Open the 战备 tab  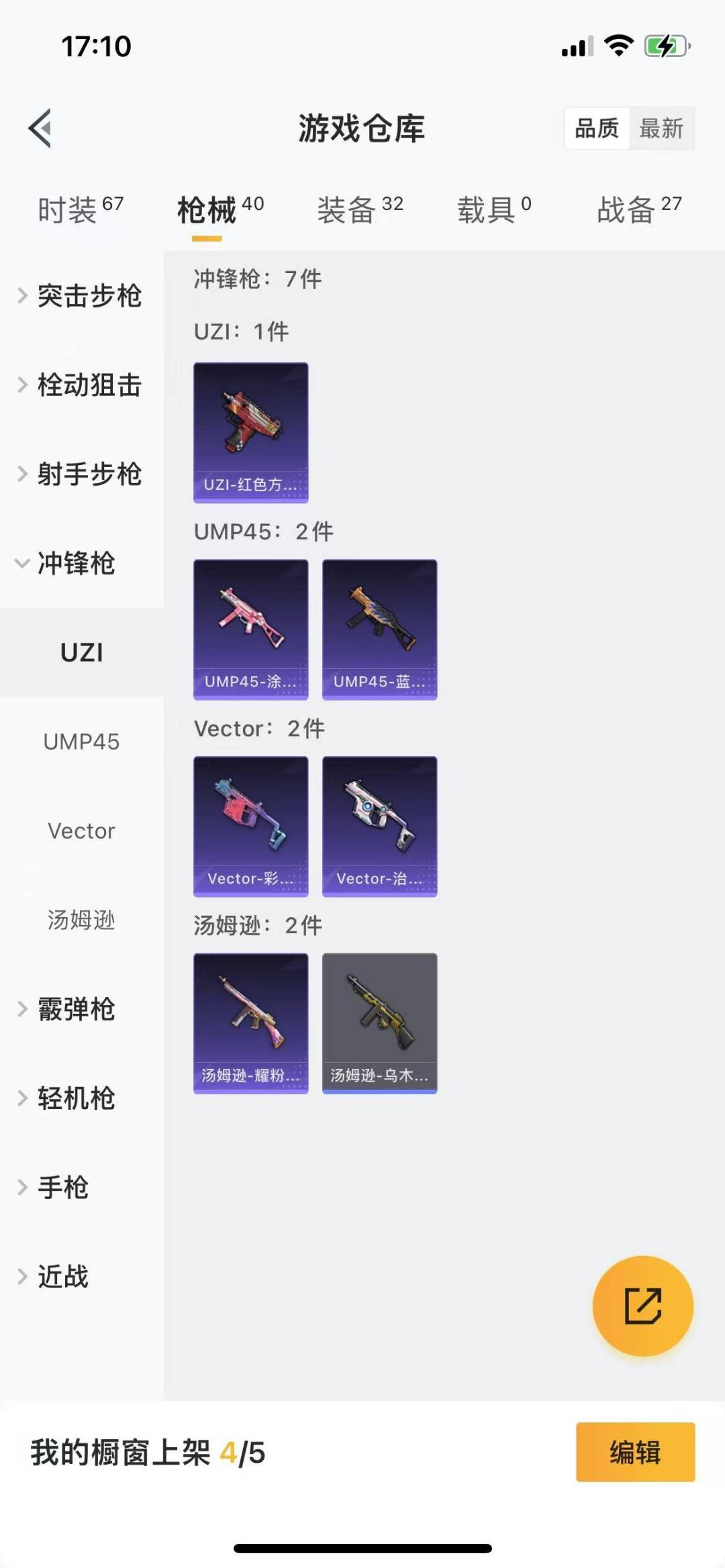[x=640, y=209]
